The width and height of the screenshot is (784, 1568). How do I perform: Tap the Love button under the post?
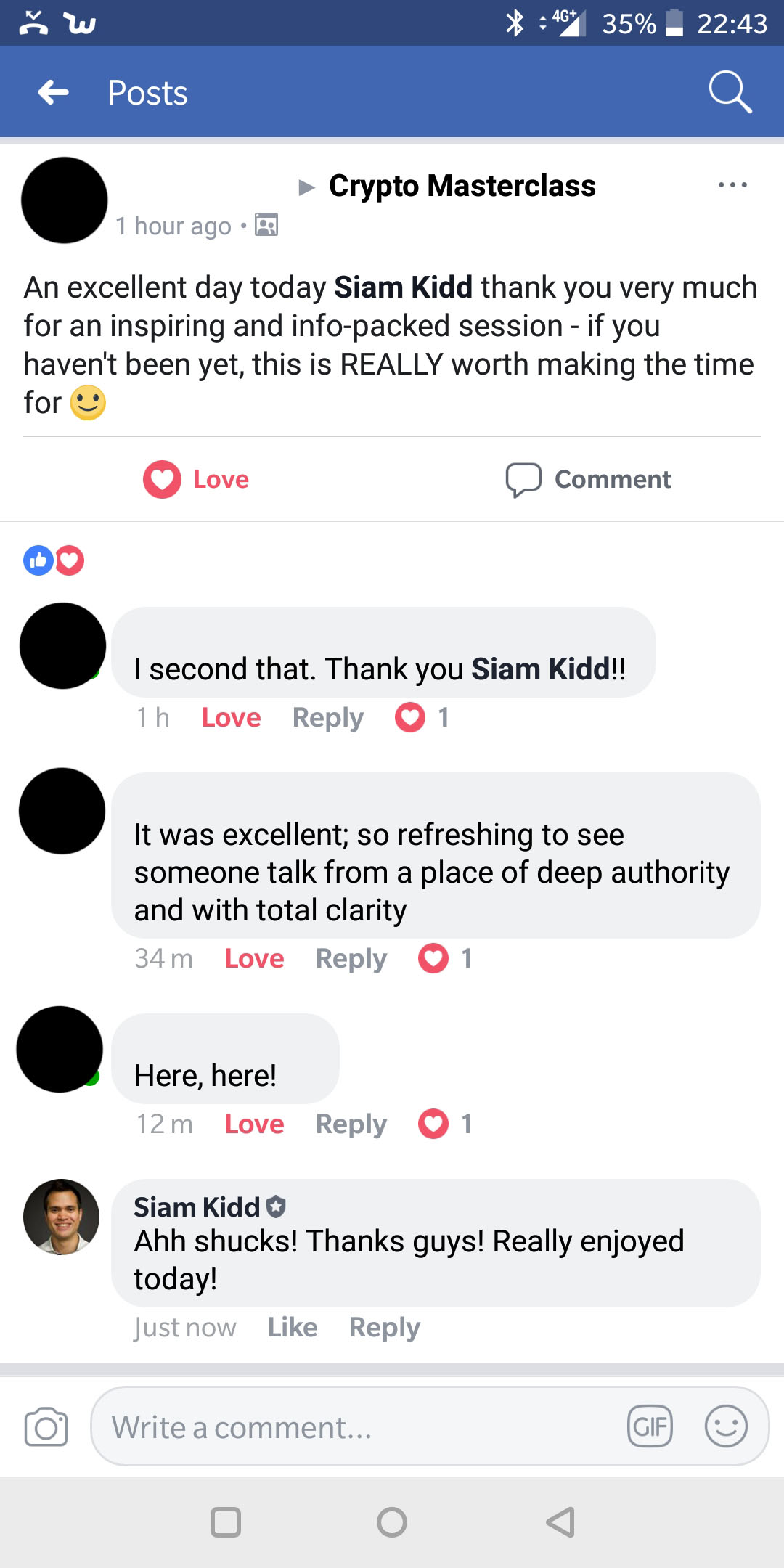197,479
